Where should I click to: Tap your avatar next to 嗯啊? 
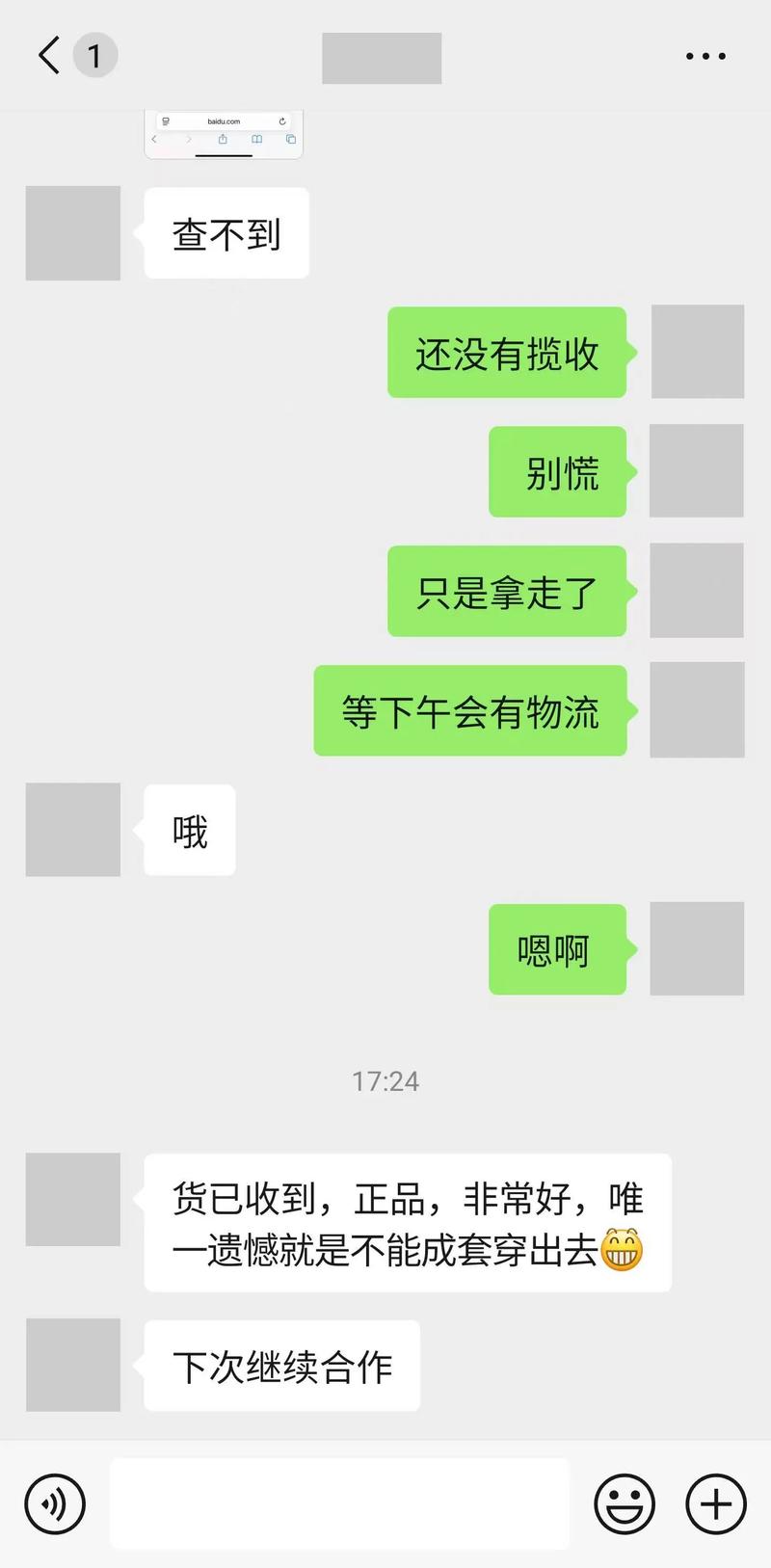pyautogui.click(x=697, y=948)
